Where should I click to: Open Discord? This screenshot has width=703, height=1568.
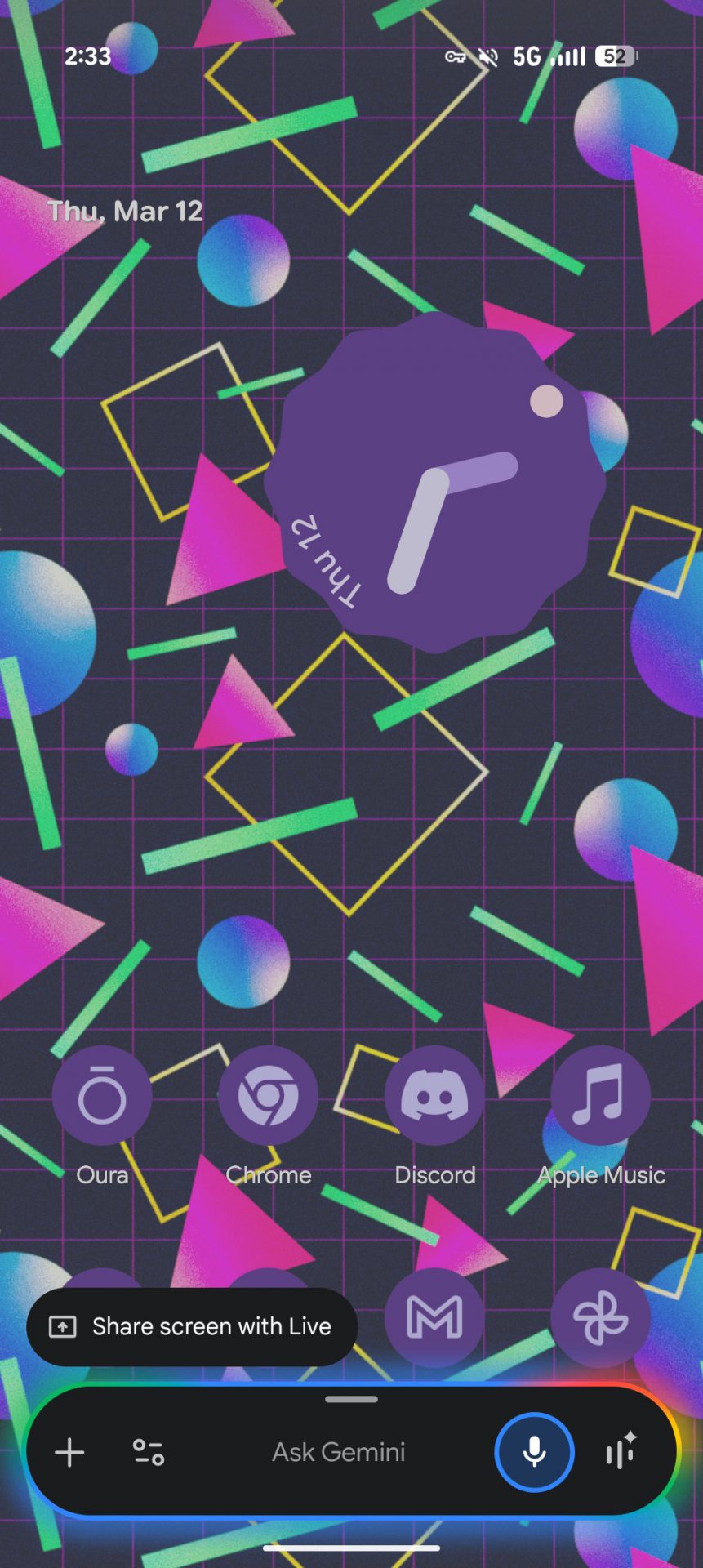(434, 1096)
